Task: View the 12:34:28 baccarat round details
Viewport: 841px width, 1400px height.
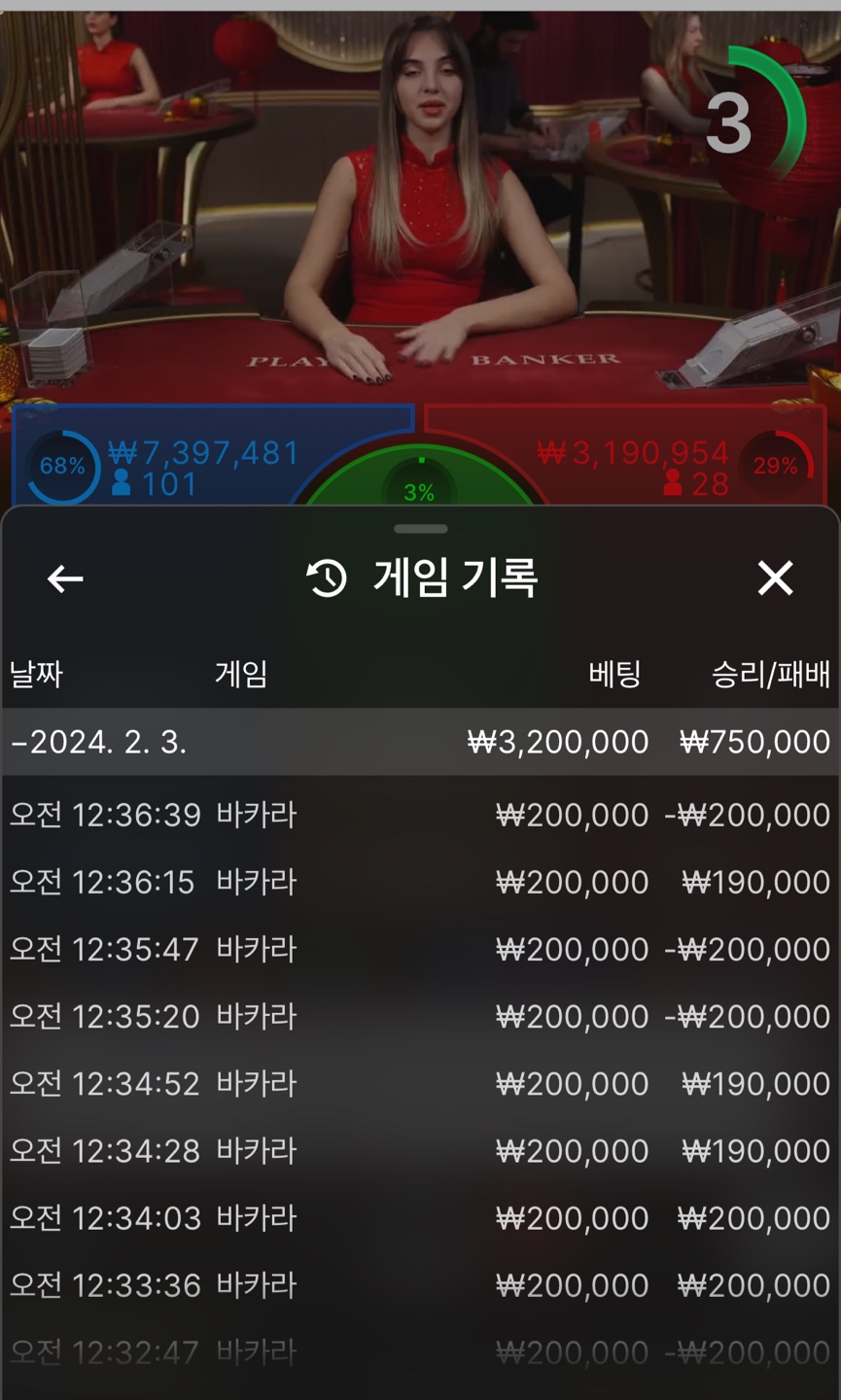Action: tap(420, 1150)
